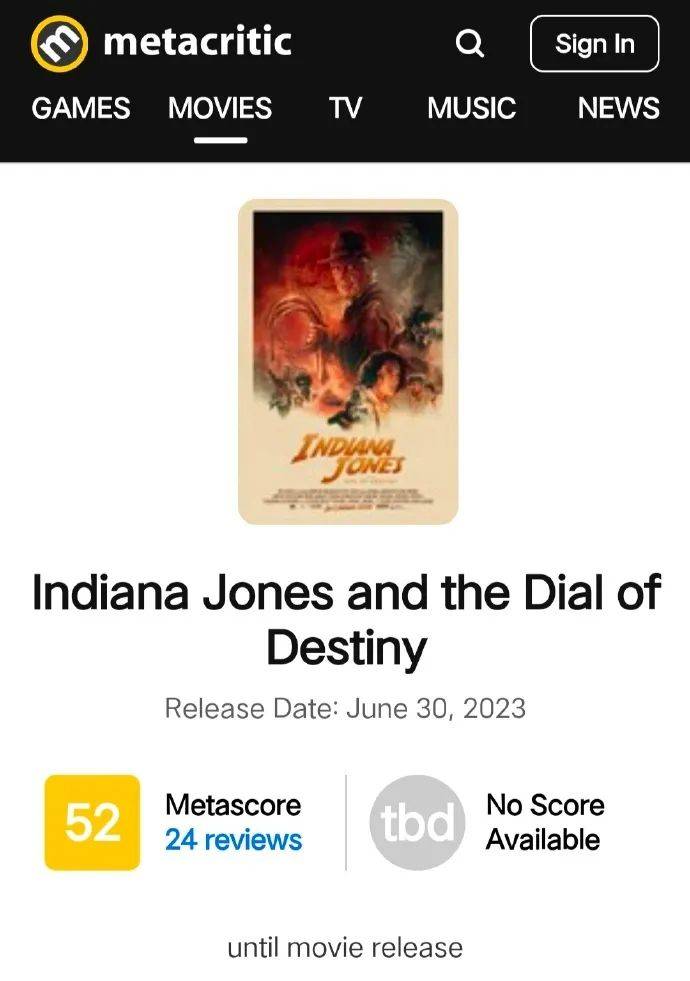Open the search magnifier icon
Image resolution: width=690 pixels, height=981 pixels.
pos(469,43)
